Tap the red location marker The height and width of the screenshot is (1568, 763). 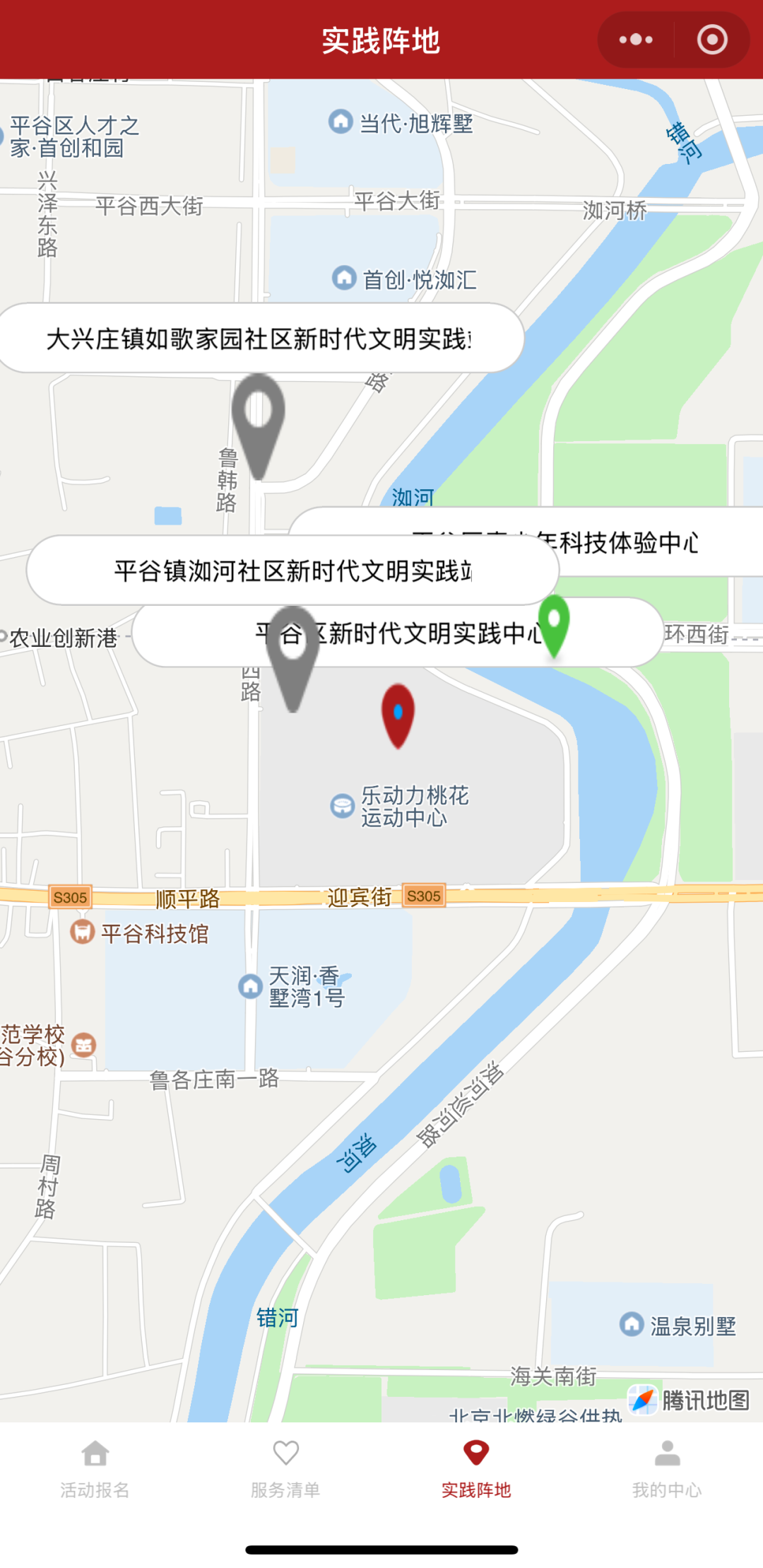(x=398, y=714)
